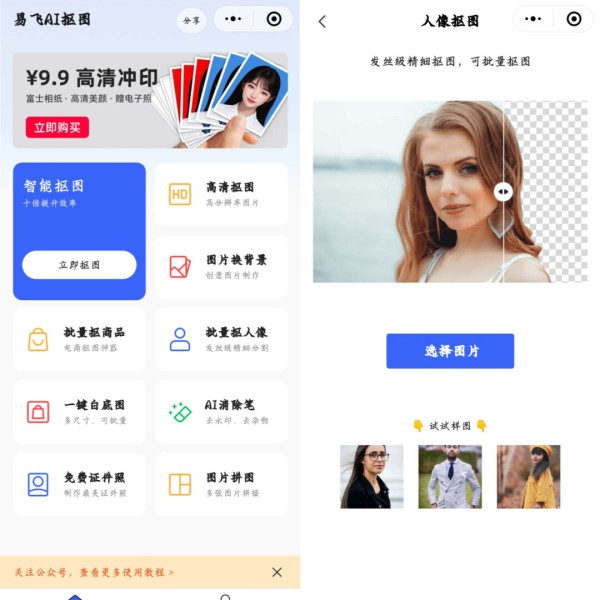Try the sample photo of woman with glasses
Viewport: 600px width, 600px height.
tap(371, 477)
